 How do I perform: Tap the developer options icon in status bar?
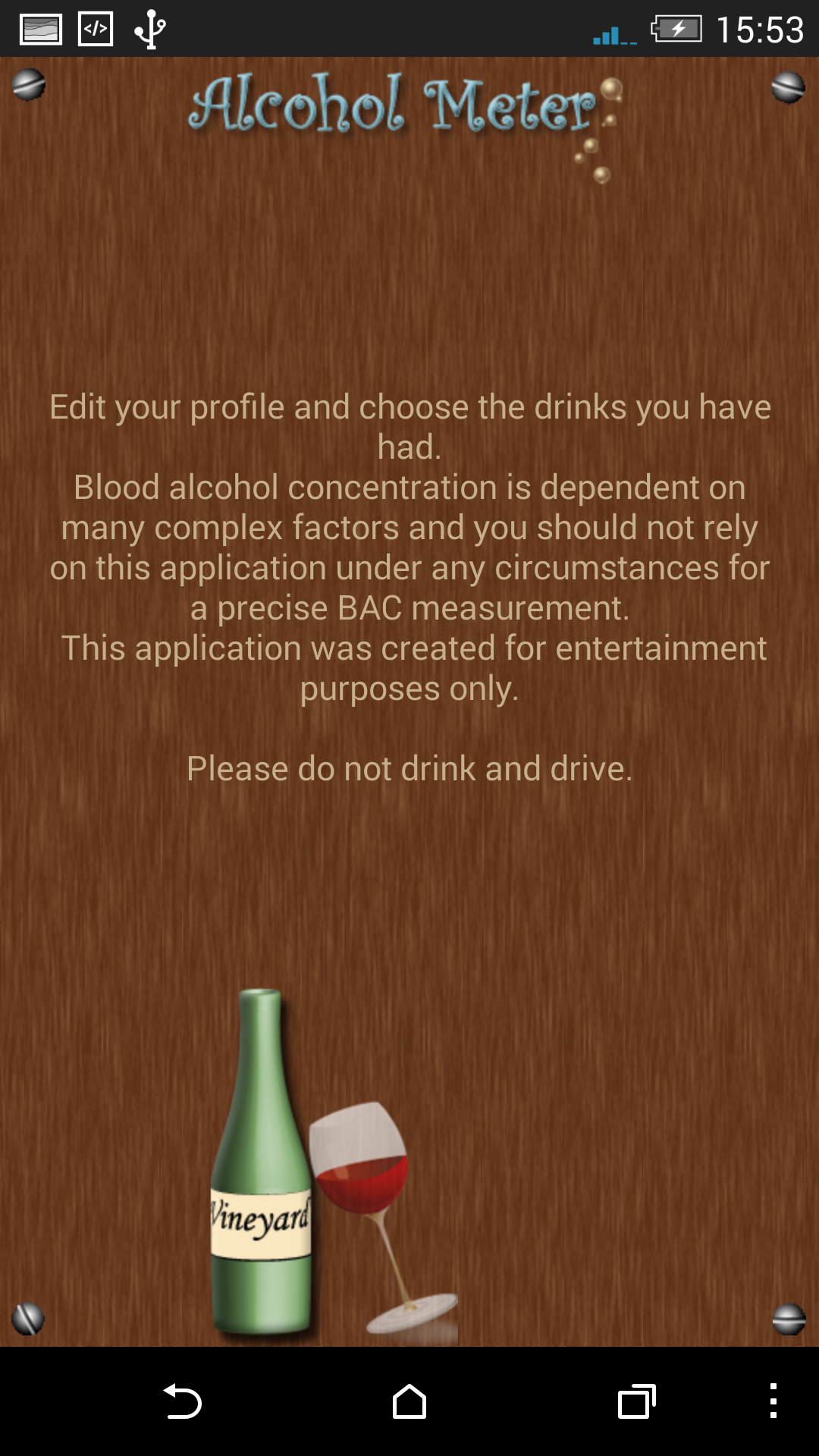(x=96, y=29)
